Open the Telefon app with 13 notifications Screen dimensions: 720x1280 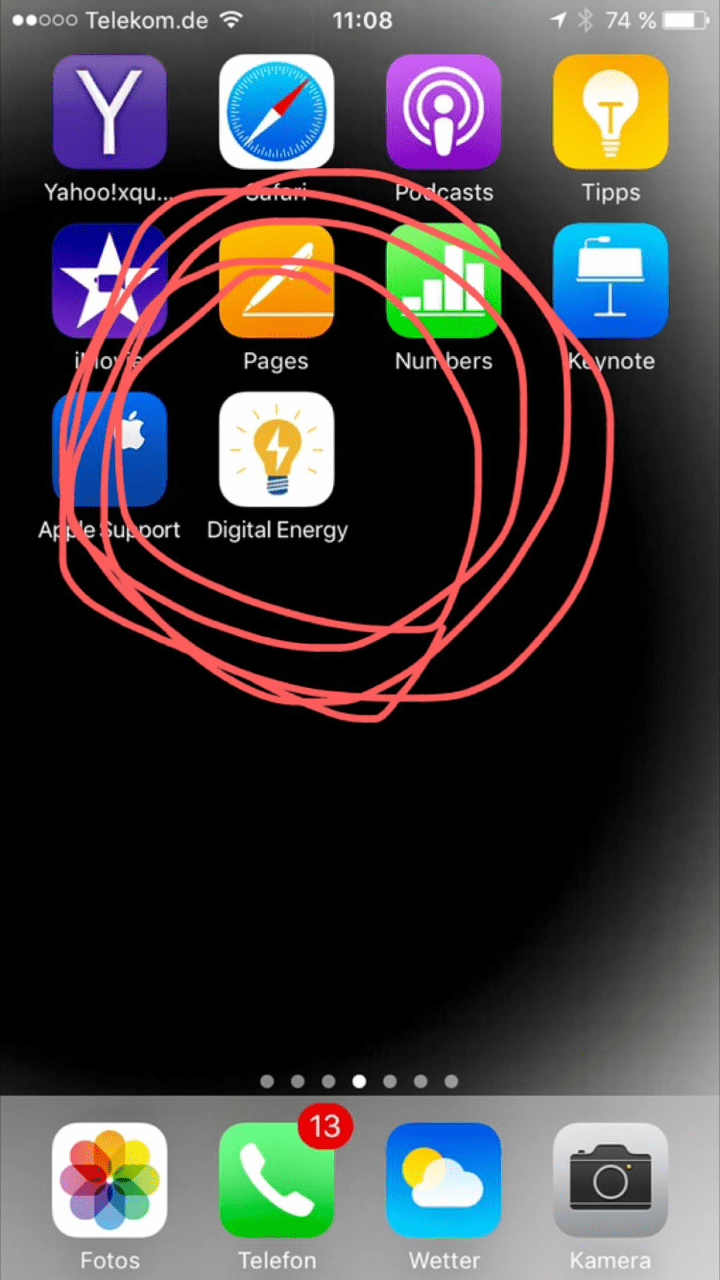point(277,1178)
